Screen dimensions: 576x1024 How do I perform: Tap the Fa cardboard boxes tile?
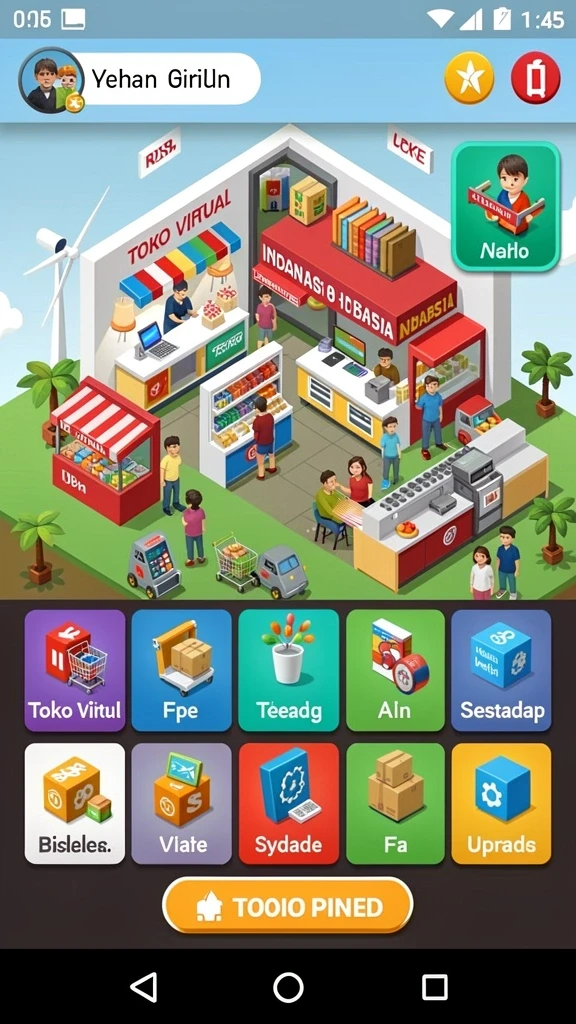coord(395,803)
